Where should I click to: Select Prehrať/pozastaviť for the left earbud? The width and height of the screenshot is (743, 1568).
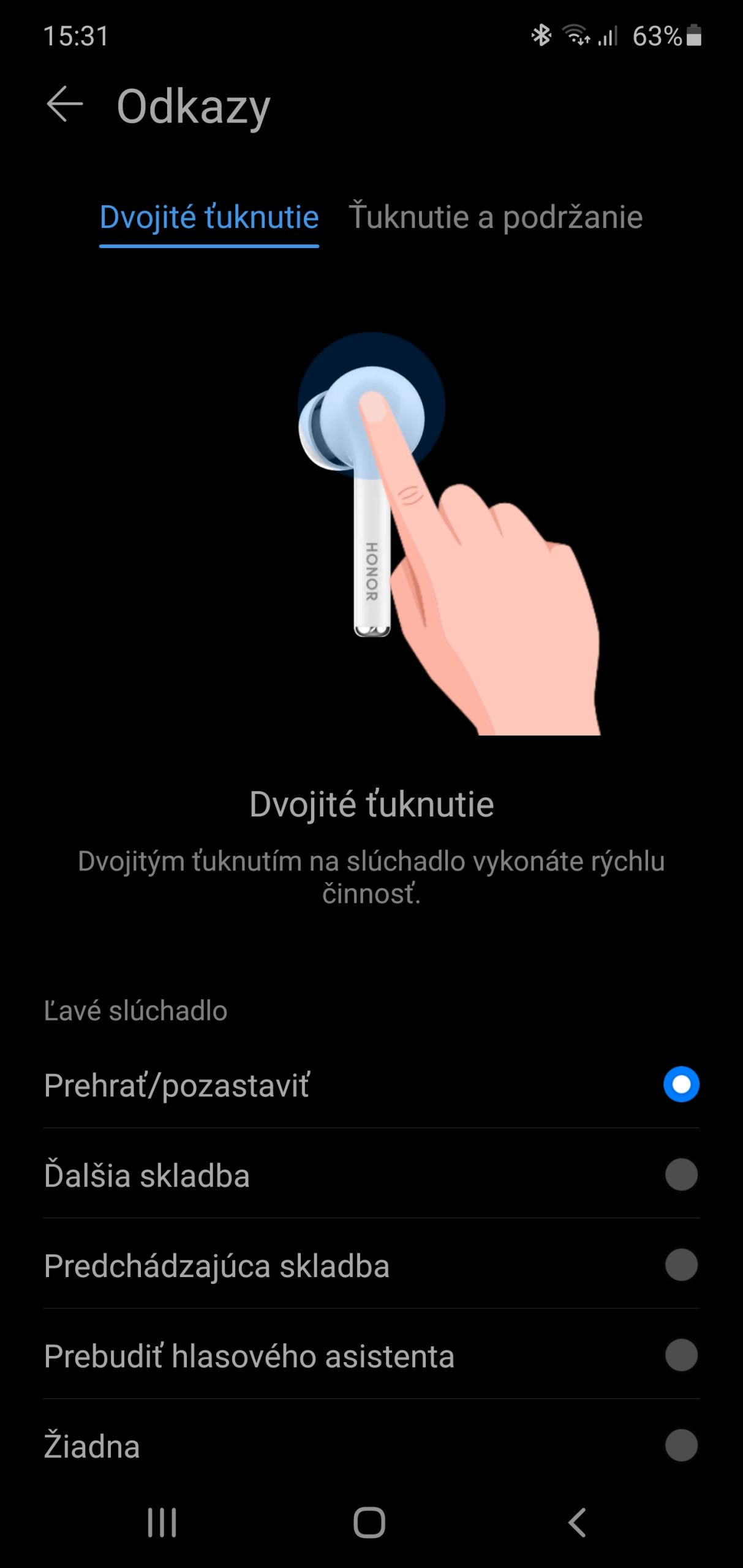click(681, 1084)
